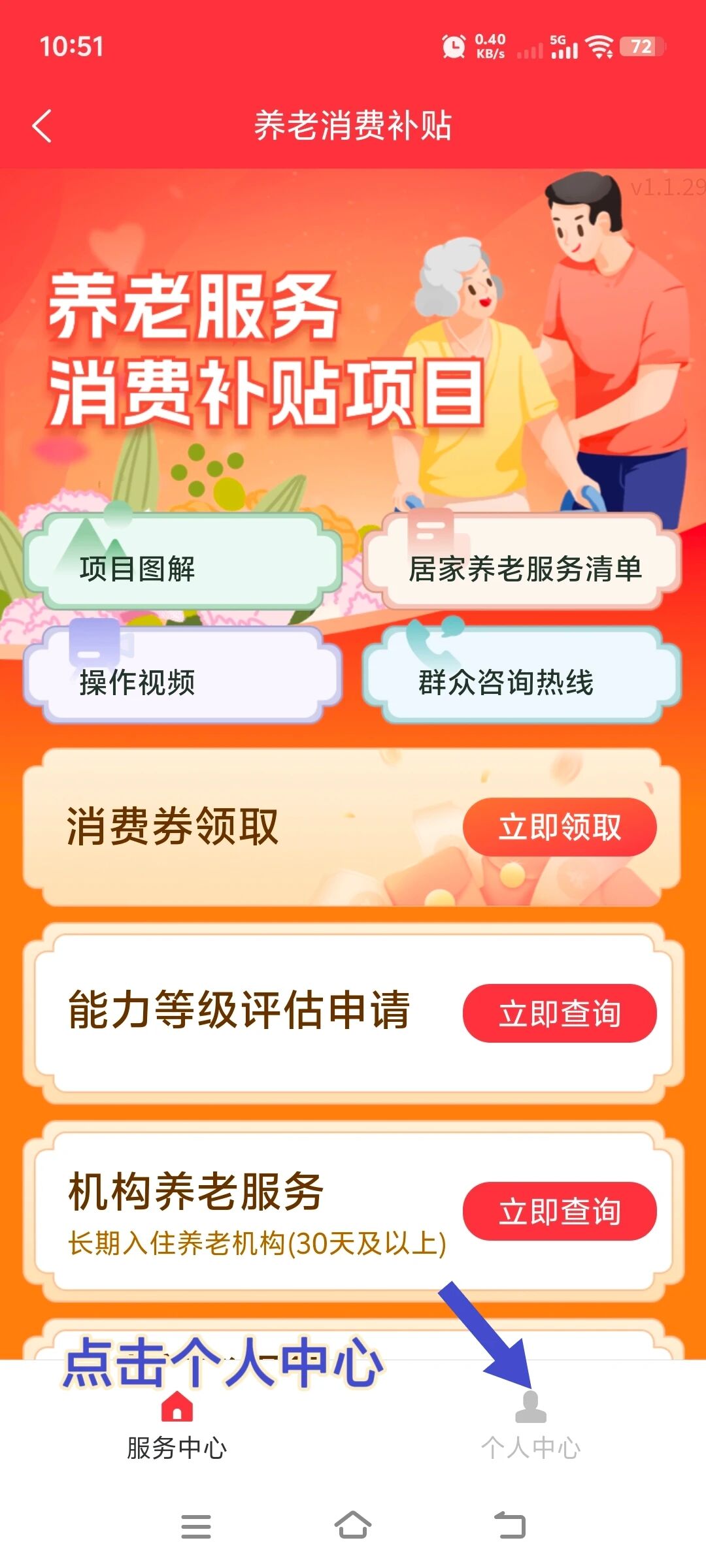Open 居家养老服务清单
706x1568 pixels.
[x=523, y=567]
